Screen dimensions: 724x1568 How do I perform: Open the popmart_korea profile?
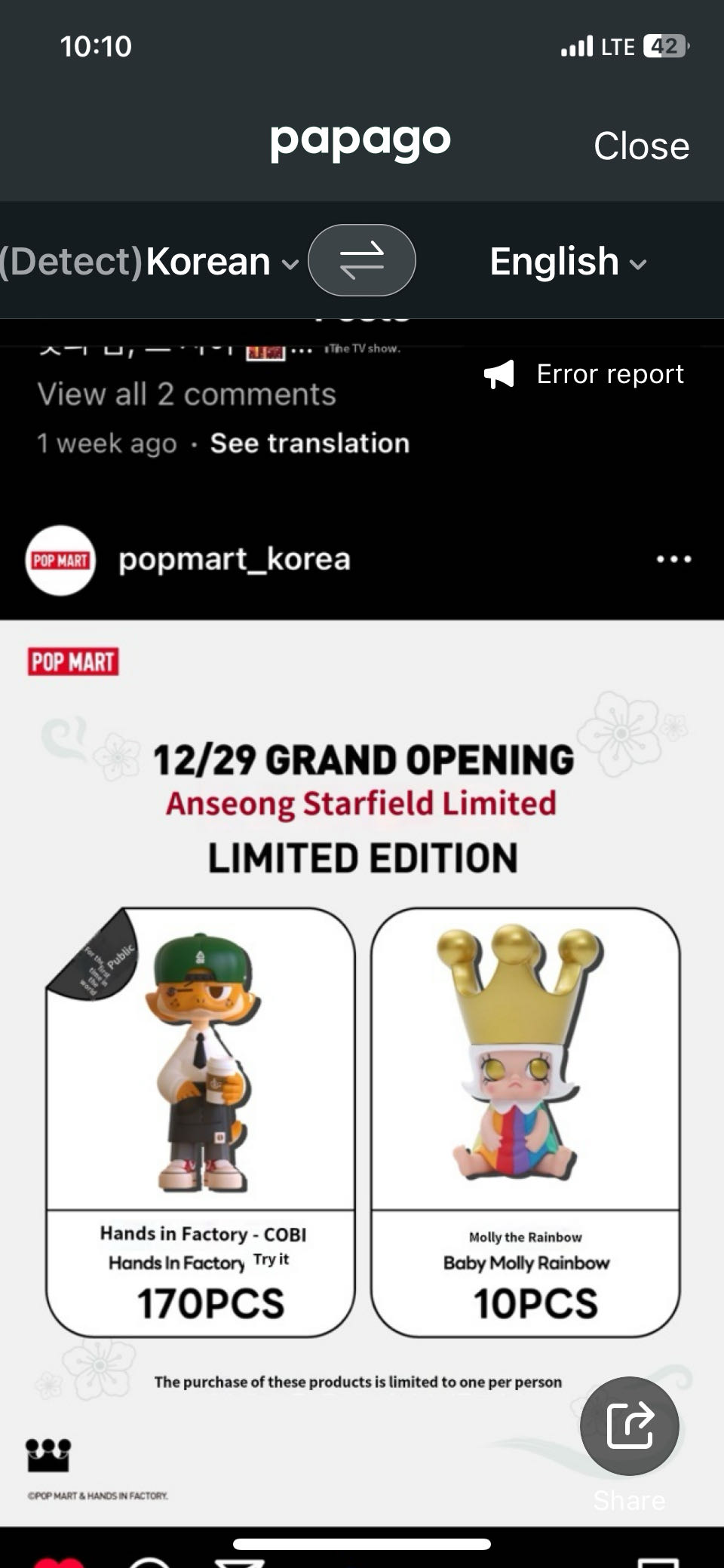(234, 560)
